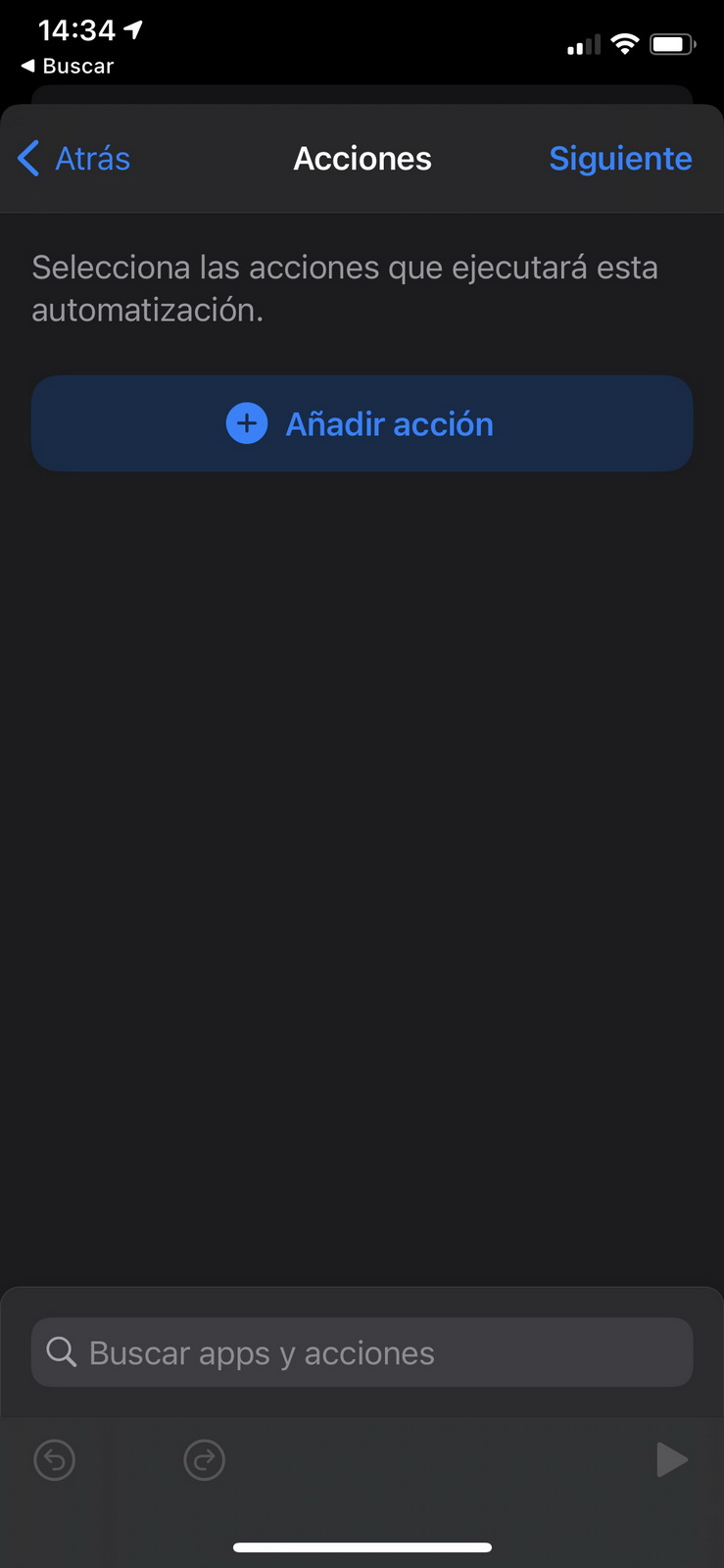Go back with the Atrás button
Image resolution: width=724 pixels, height=1568 pixels.
point(74,159)
